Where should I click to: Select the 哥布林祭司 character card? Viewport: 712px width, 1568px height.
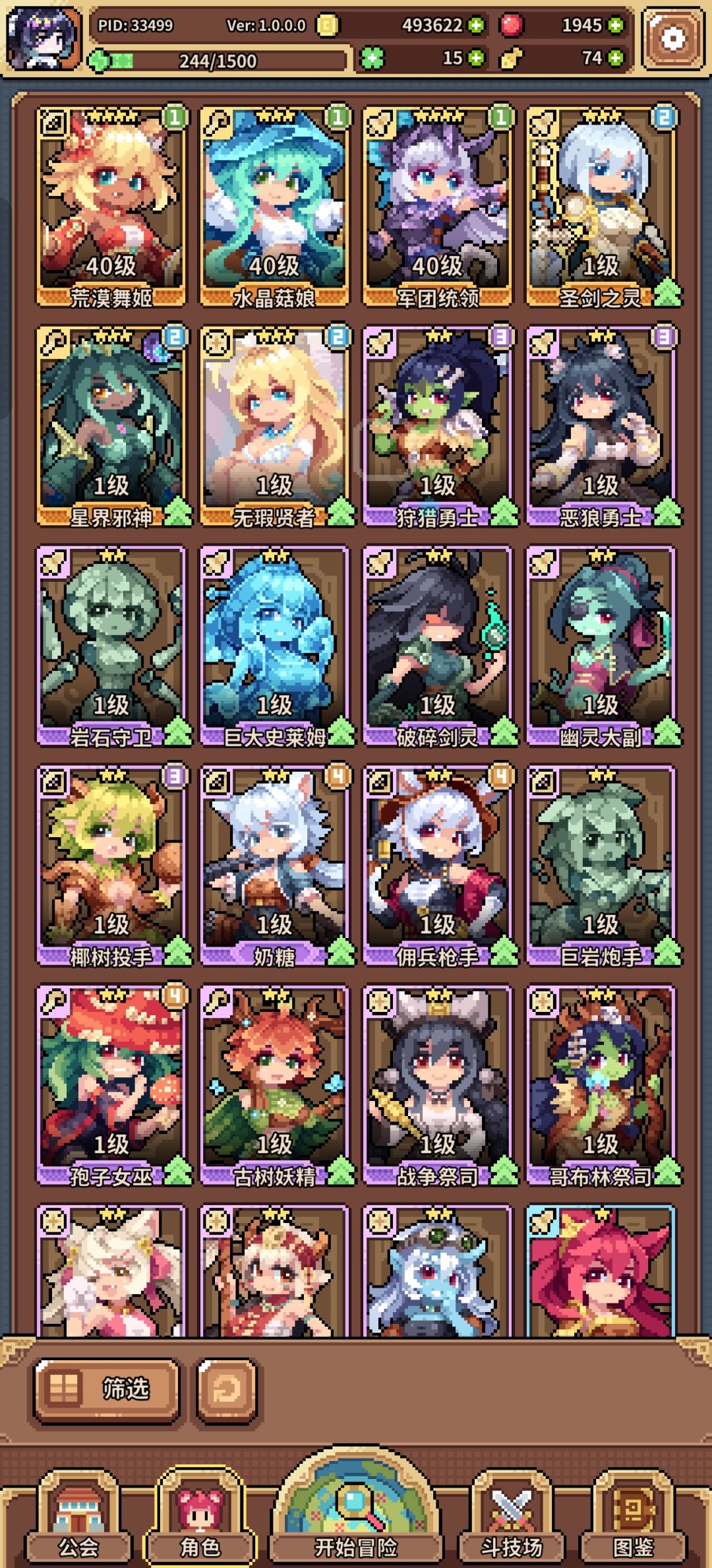[x=601, y=1086]
